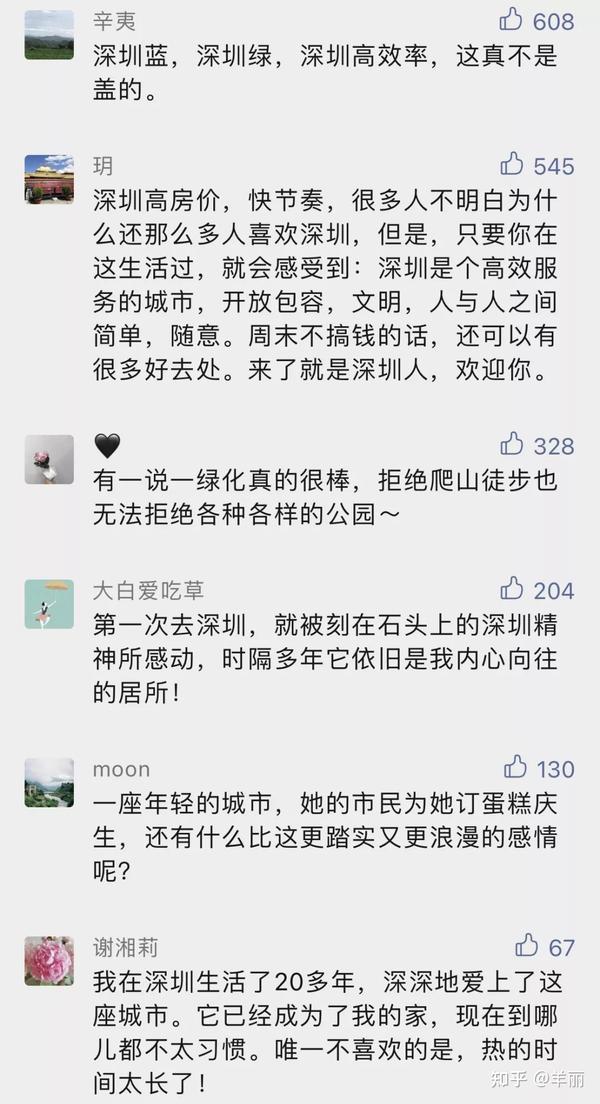Open 谢湘莉's flower avatar
Image resolution: width=600 pixels, height=1104 pixels.
pos(49,960)
